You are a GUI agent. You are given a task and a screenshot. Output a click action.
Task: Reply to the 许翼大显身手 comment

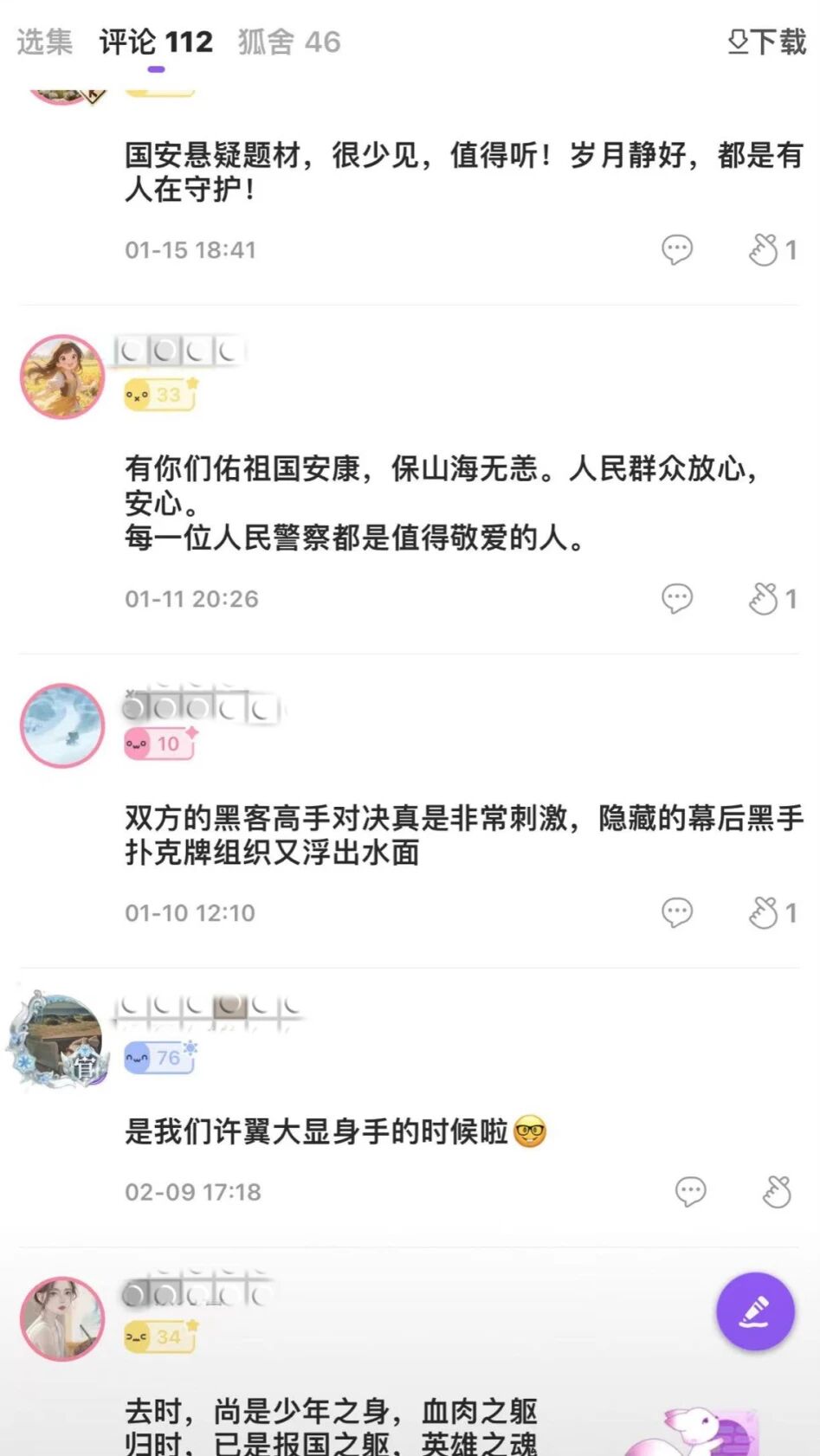(690, 1192)
